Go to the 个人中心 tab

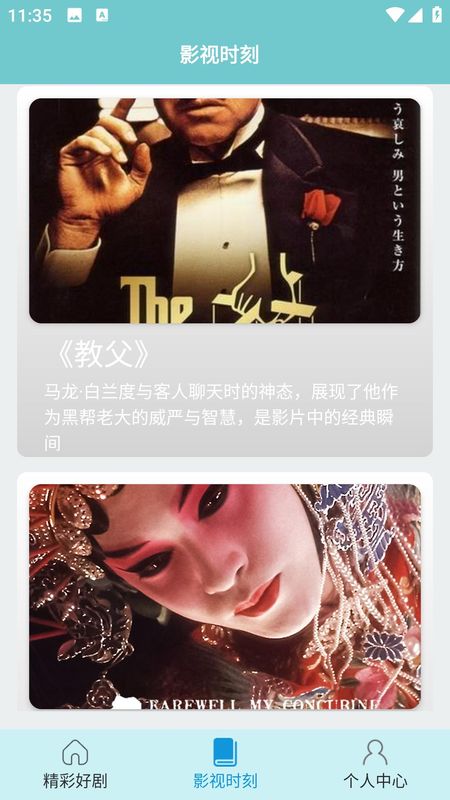point(375,764)
